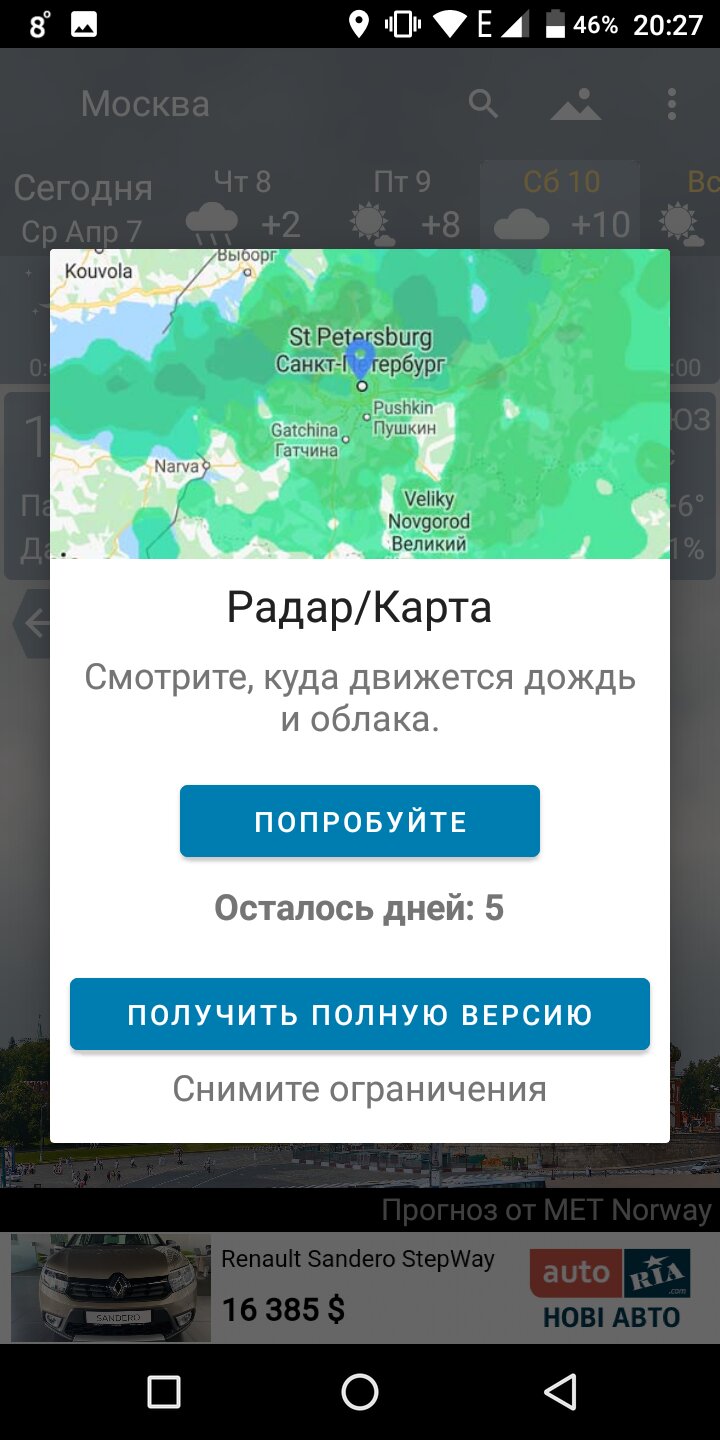Screen dimensions: 720x1440
Task: Go back with the system back button
Action: (560, 1391)
